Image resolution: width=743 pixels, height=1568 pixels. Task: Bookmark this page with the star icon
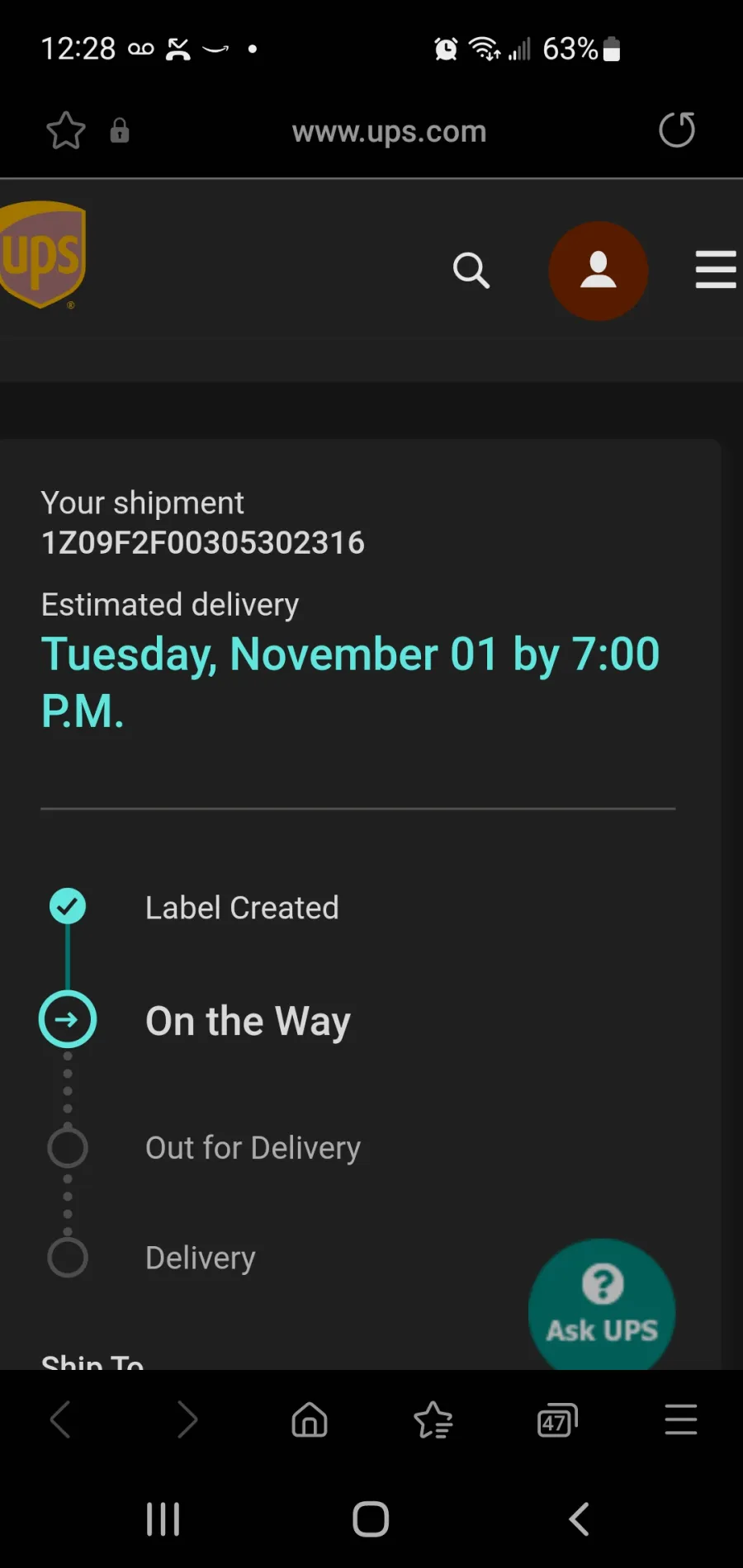click(66, 130)
